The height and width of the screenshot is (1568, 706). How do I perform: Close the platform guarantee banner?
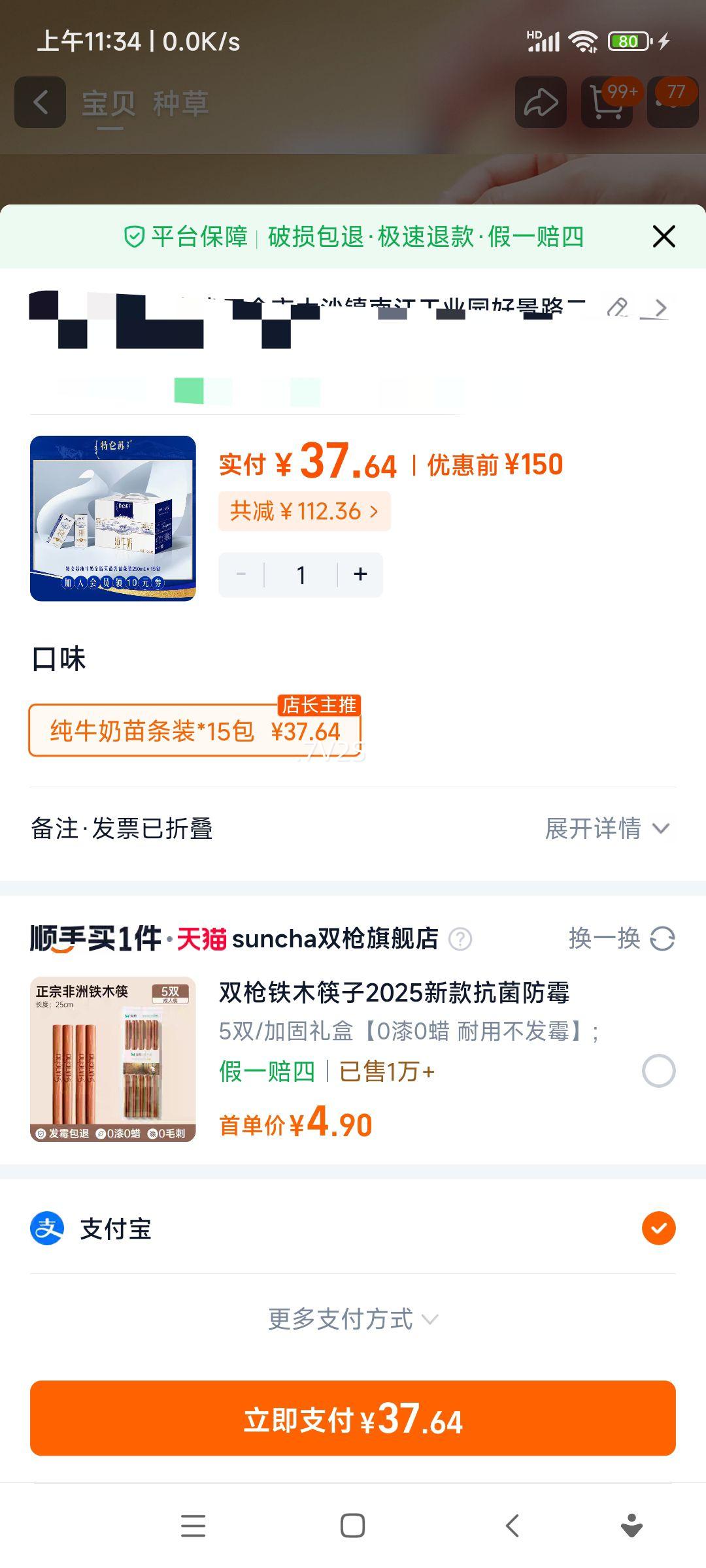click(664, 237)
